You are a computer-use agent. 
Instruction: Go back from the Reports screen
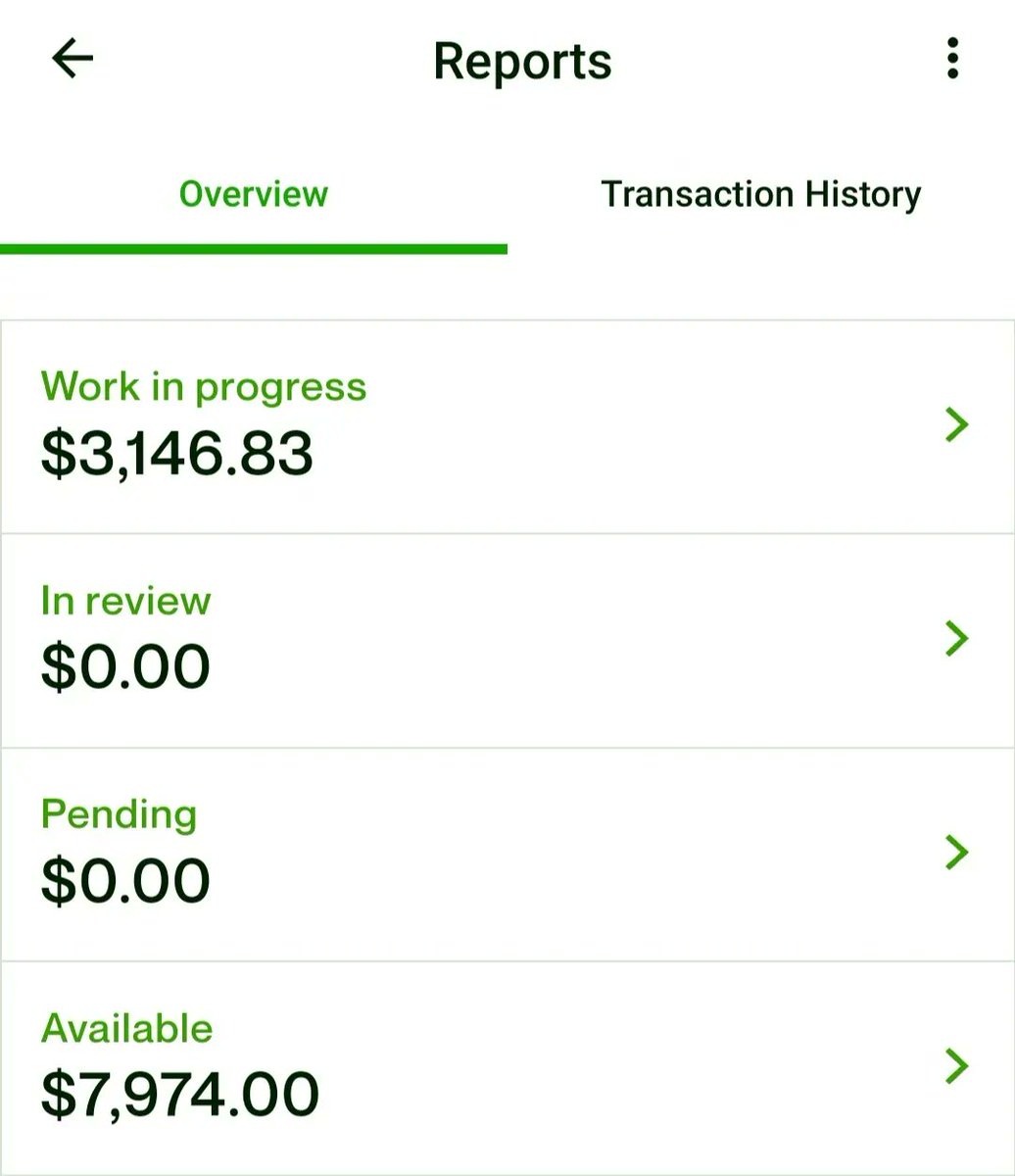point(72,60)
